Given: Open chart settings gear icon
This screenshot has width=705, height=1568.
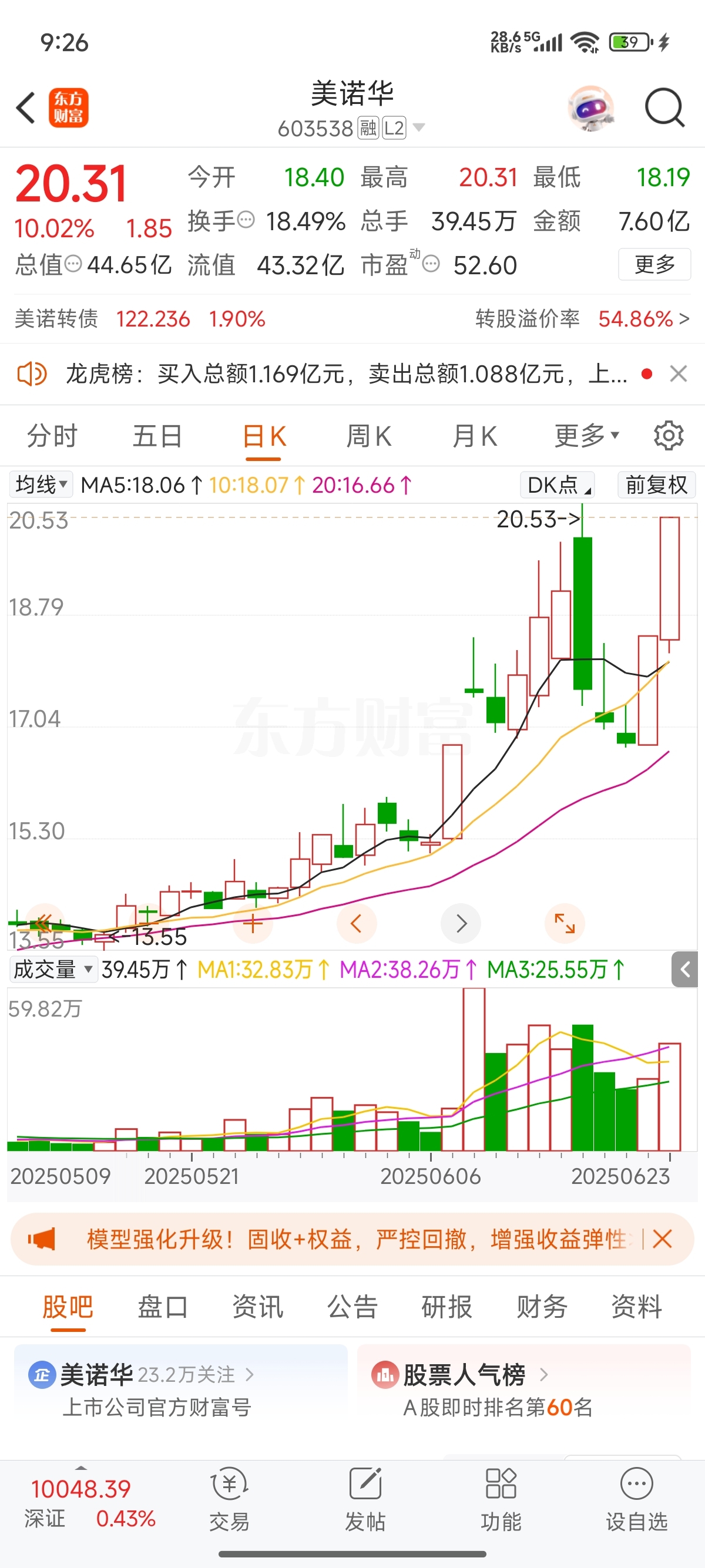Looking at the screenshot, I should click(669, 436).
